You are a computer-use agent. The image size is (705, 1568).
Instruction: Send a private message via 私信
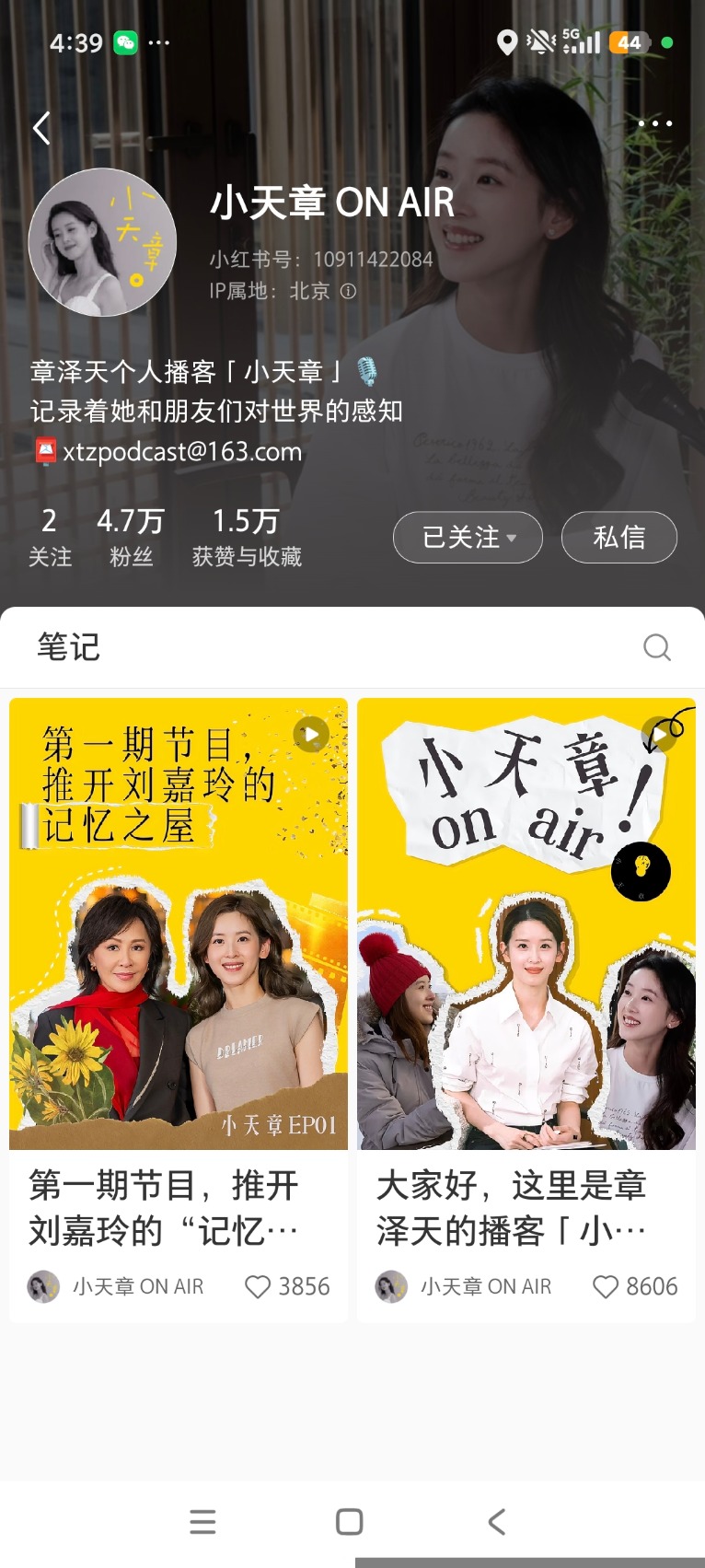tap(618, 537)
